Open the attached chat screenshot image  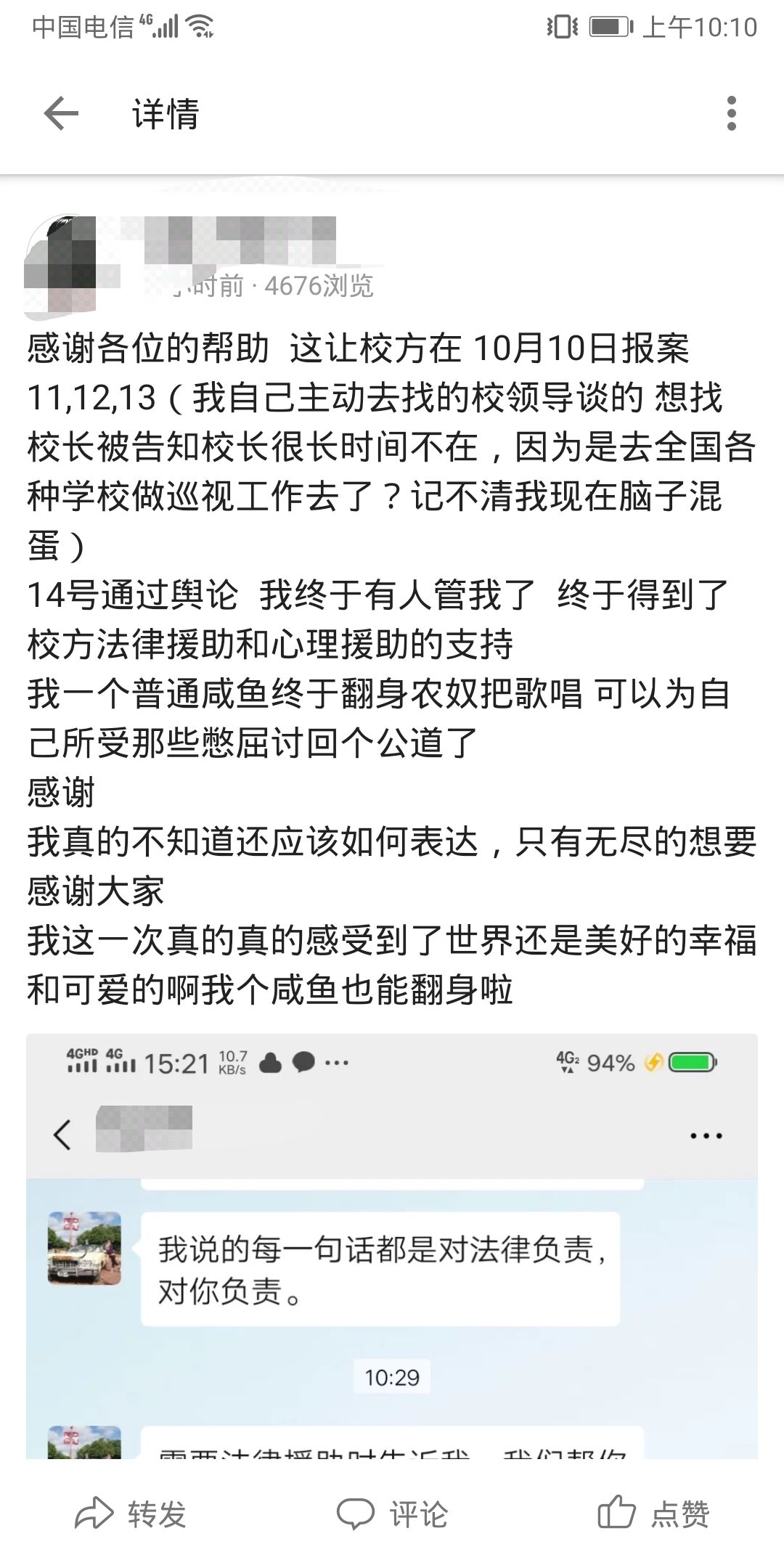392,1246
